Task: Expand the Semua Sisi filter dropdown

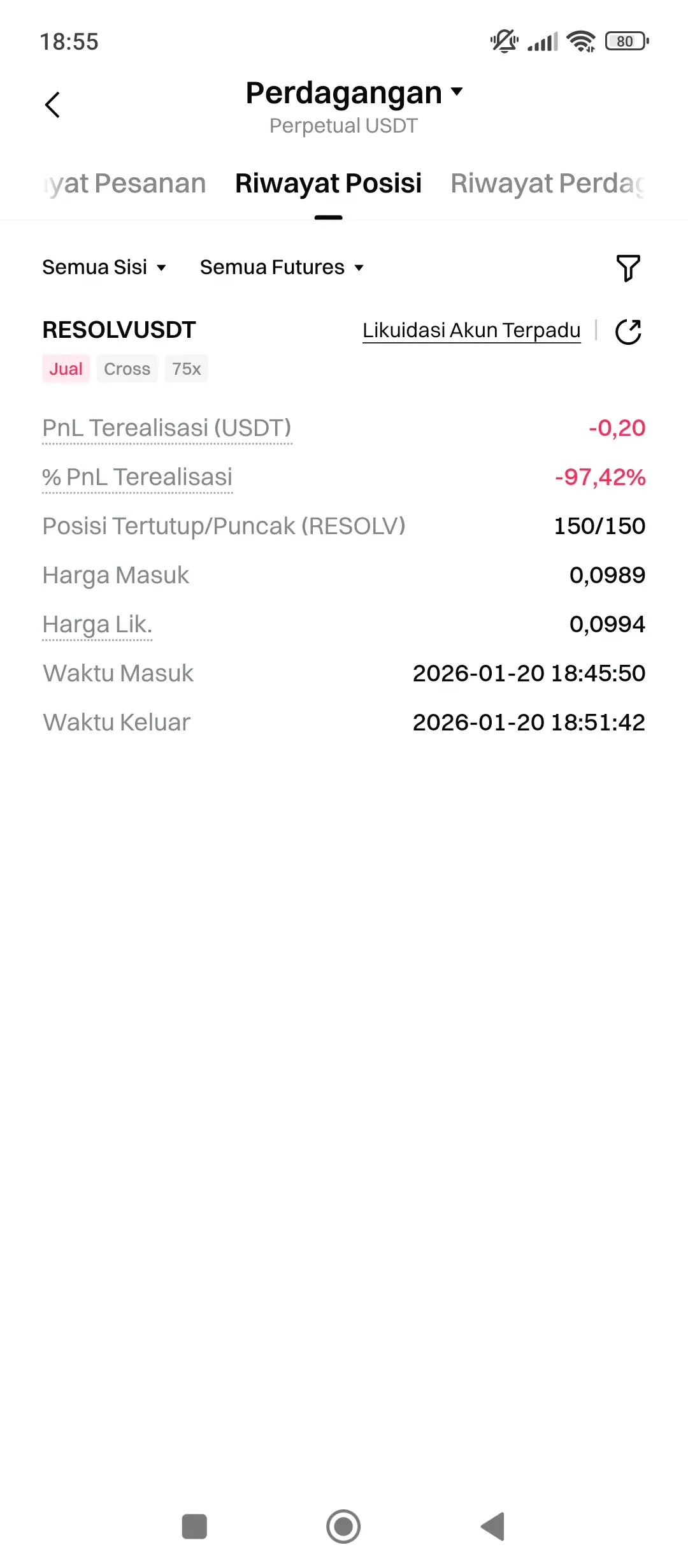Action: point(104,267)
